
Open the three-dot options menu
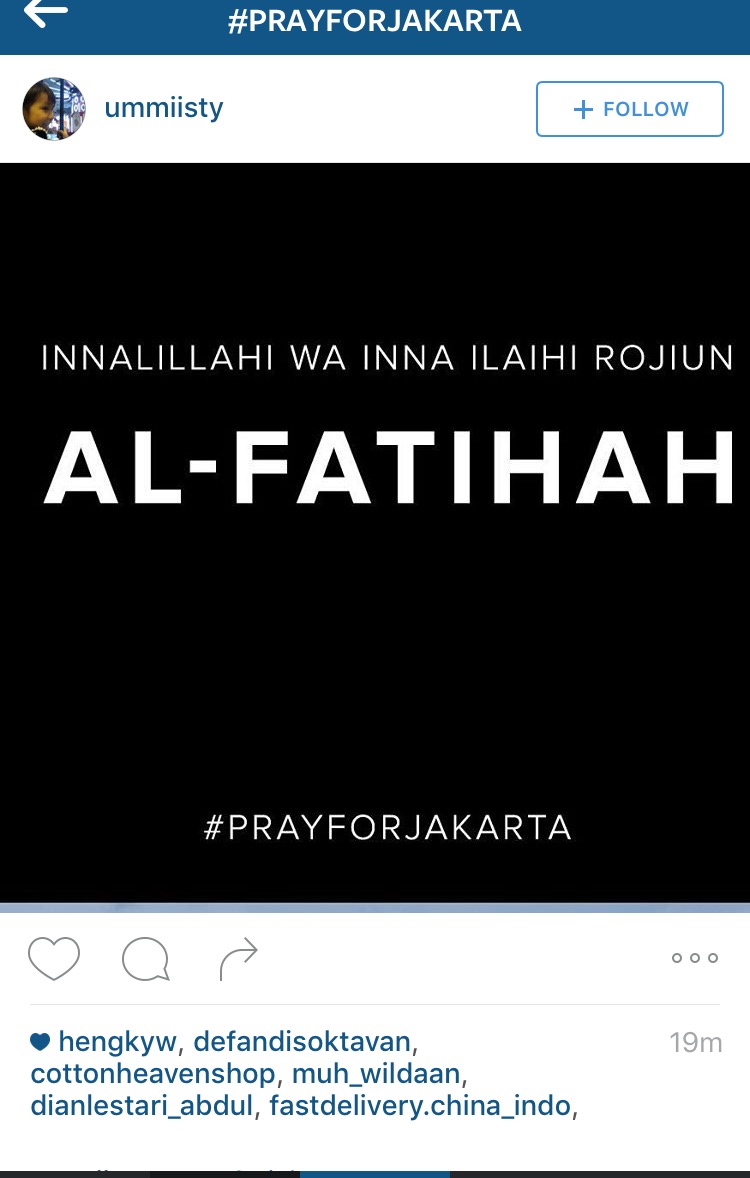pyautogui.click(x=694, y=958)
